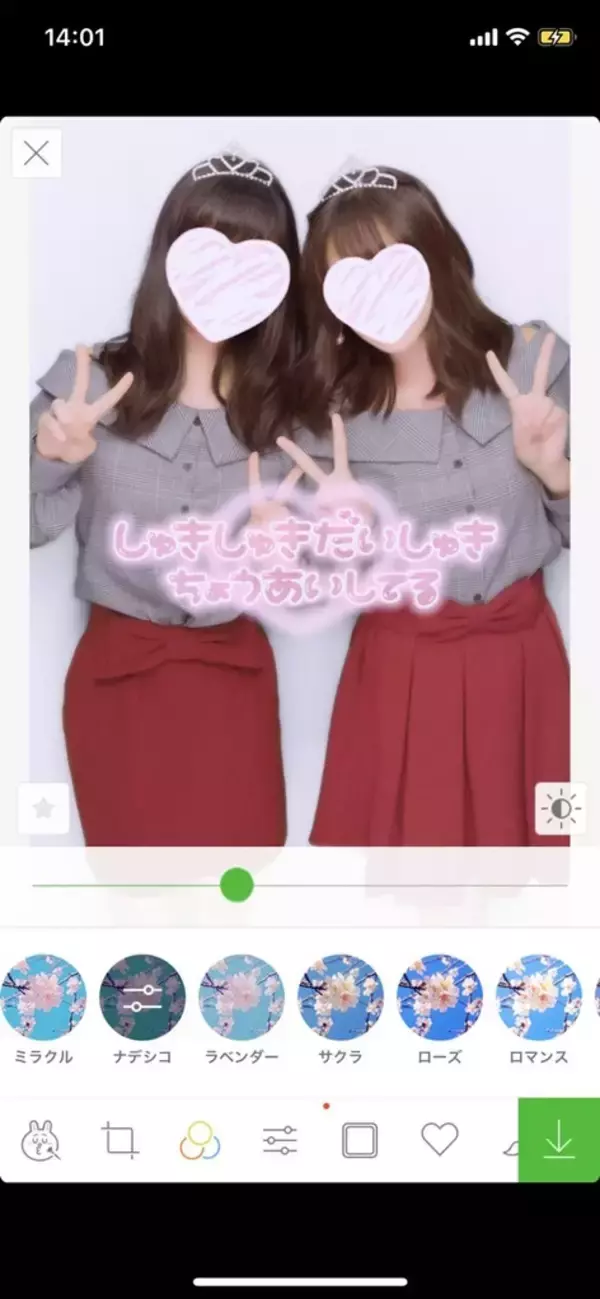Viewport: 600px width, 1299px height.
Task: Open the brightness adjustment button
Action: [560, 808]
